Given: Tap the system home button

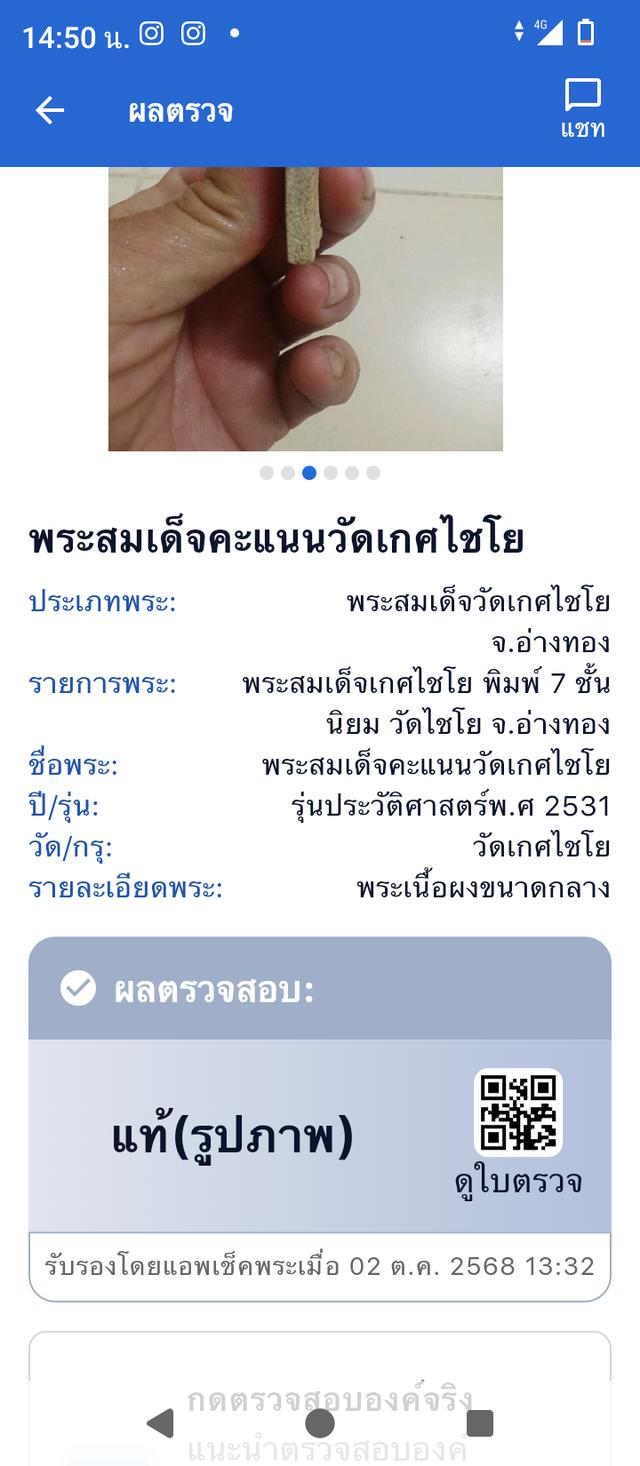Looking at the screenshot, I should tap(319, 1423).
